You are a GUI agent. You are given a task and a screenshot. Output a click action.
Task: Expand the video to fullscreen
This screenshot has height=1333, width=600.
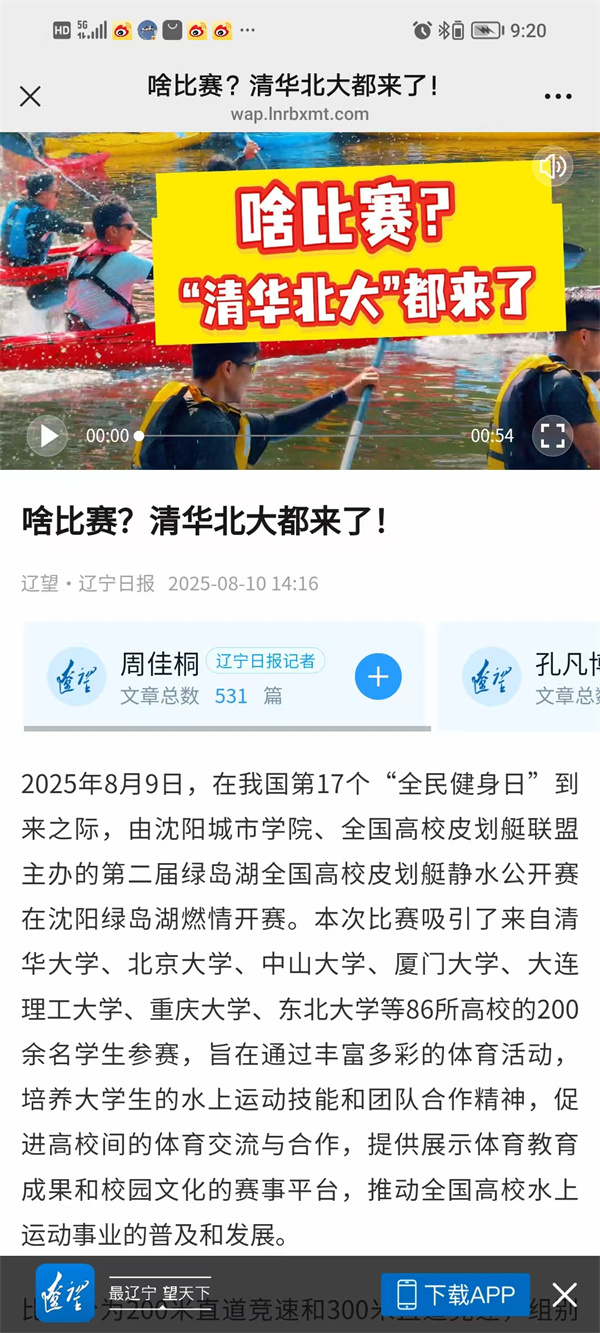(552, 436)
